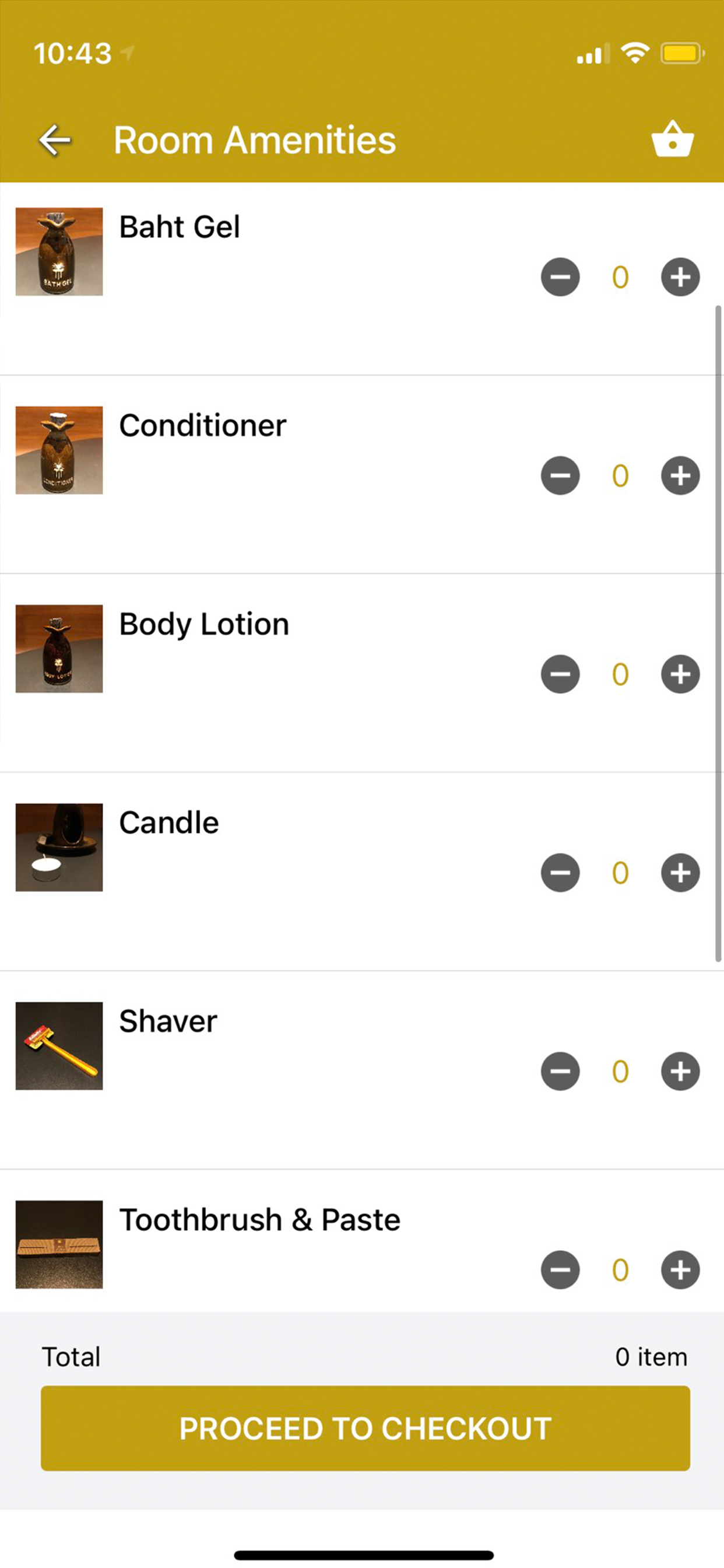This screenshot has height=1568, width=724.
Task: Decrease Toothbrush & Paste quantity
Action: pos(560,1269)
